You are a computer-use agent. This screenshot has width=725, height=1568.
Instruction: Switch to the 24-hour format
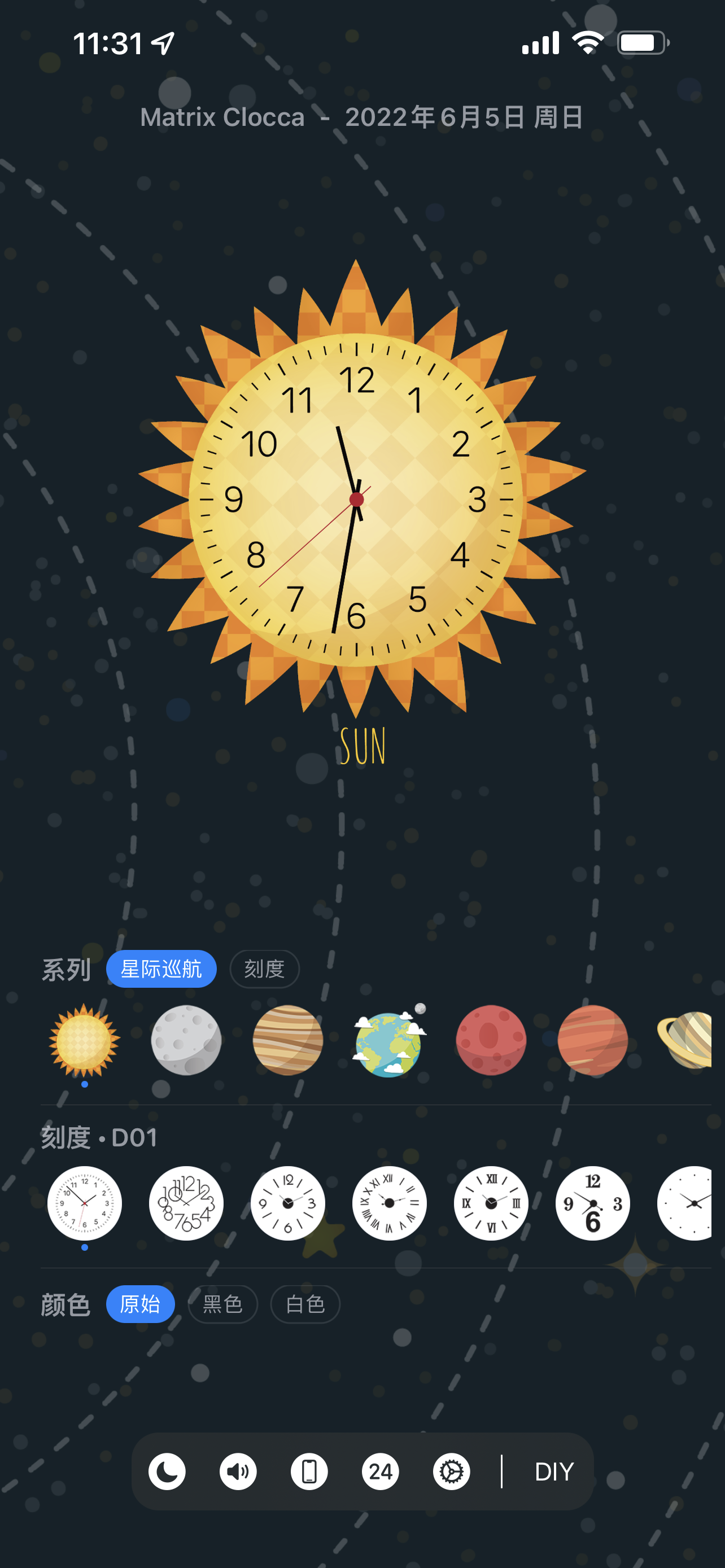coord(381,1471)
